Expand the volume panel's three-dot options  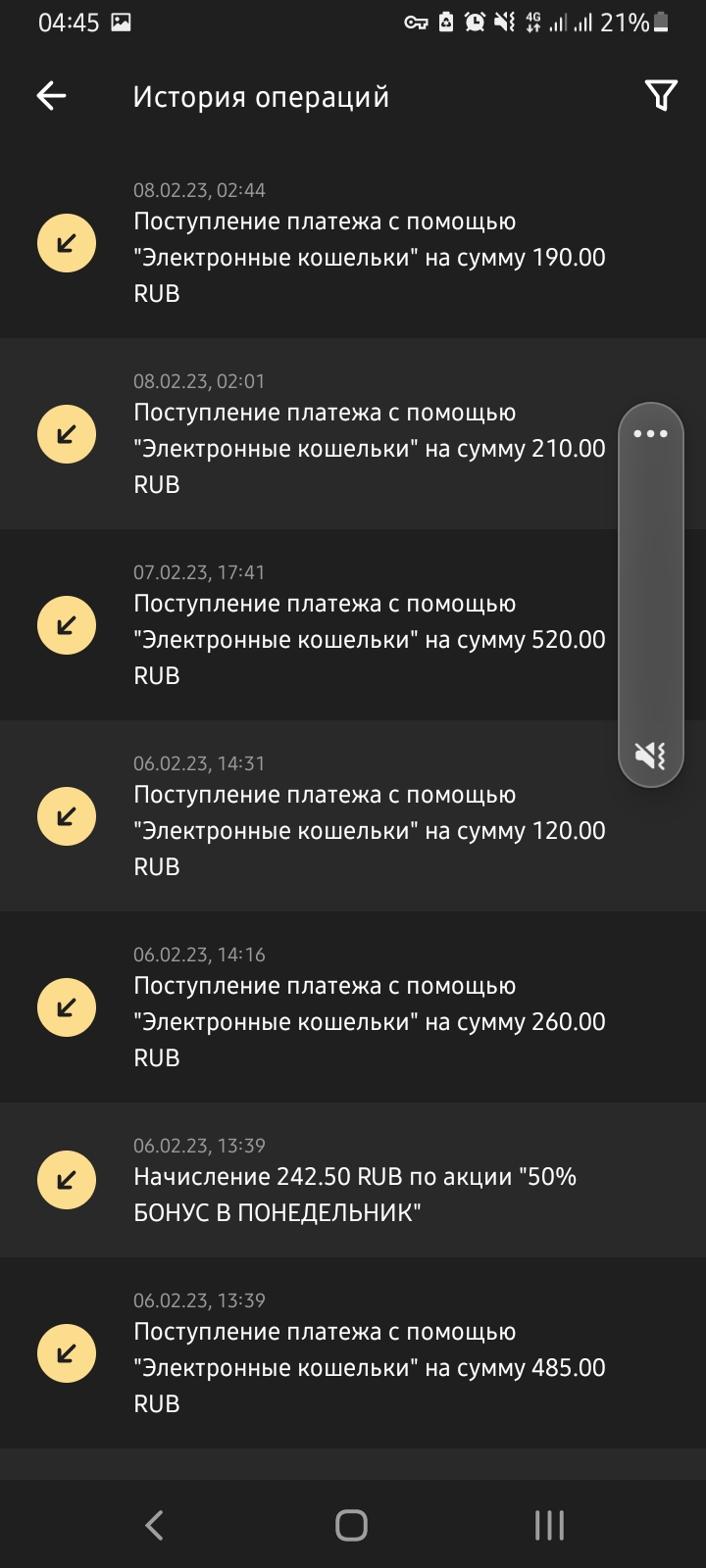pyautogui.click(x=650, y=433)
